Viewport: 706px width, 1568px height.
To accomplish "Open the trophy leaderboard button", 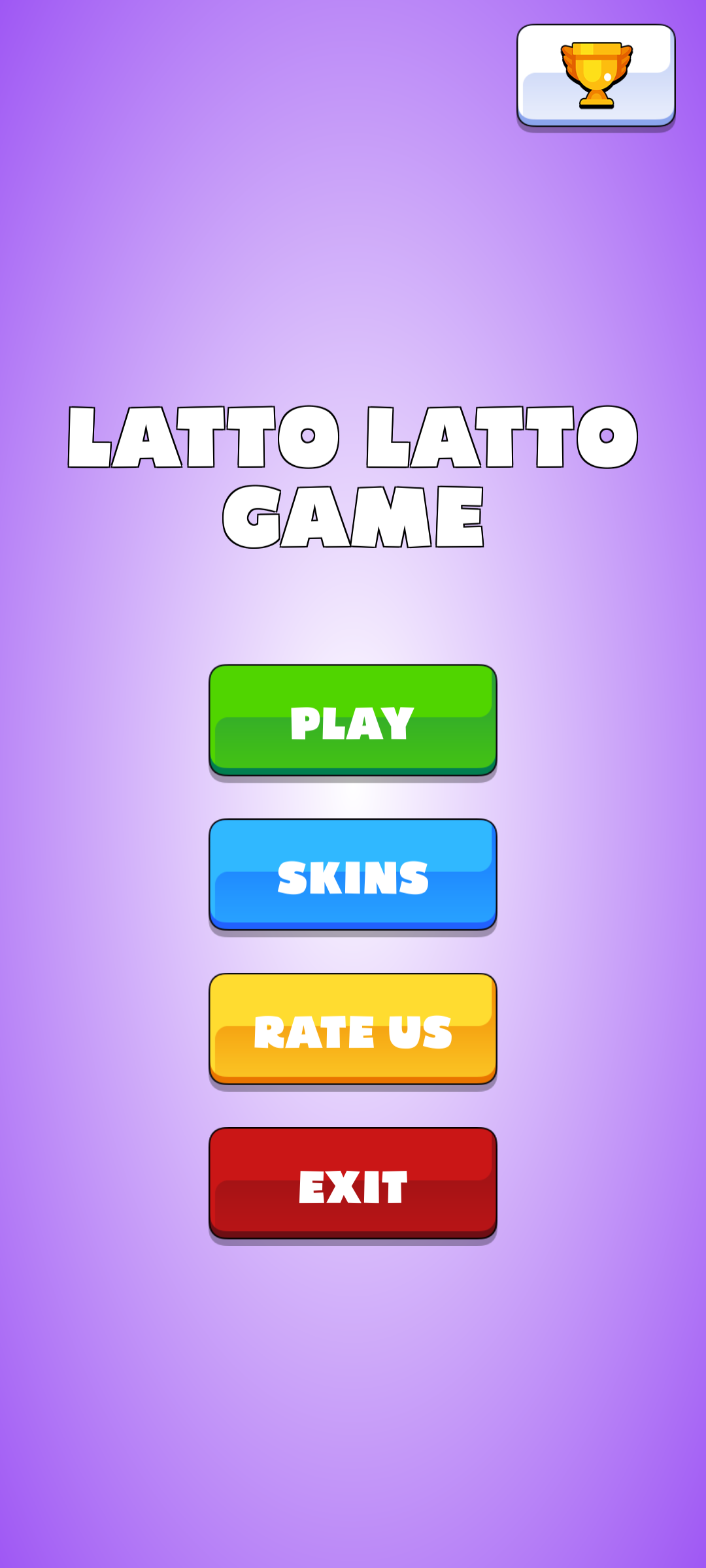I will (x=596, y=75).
